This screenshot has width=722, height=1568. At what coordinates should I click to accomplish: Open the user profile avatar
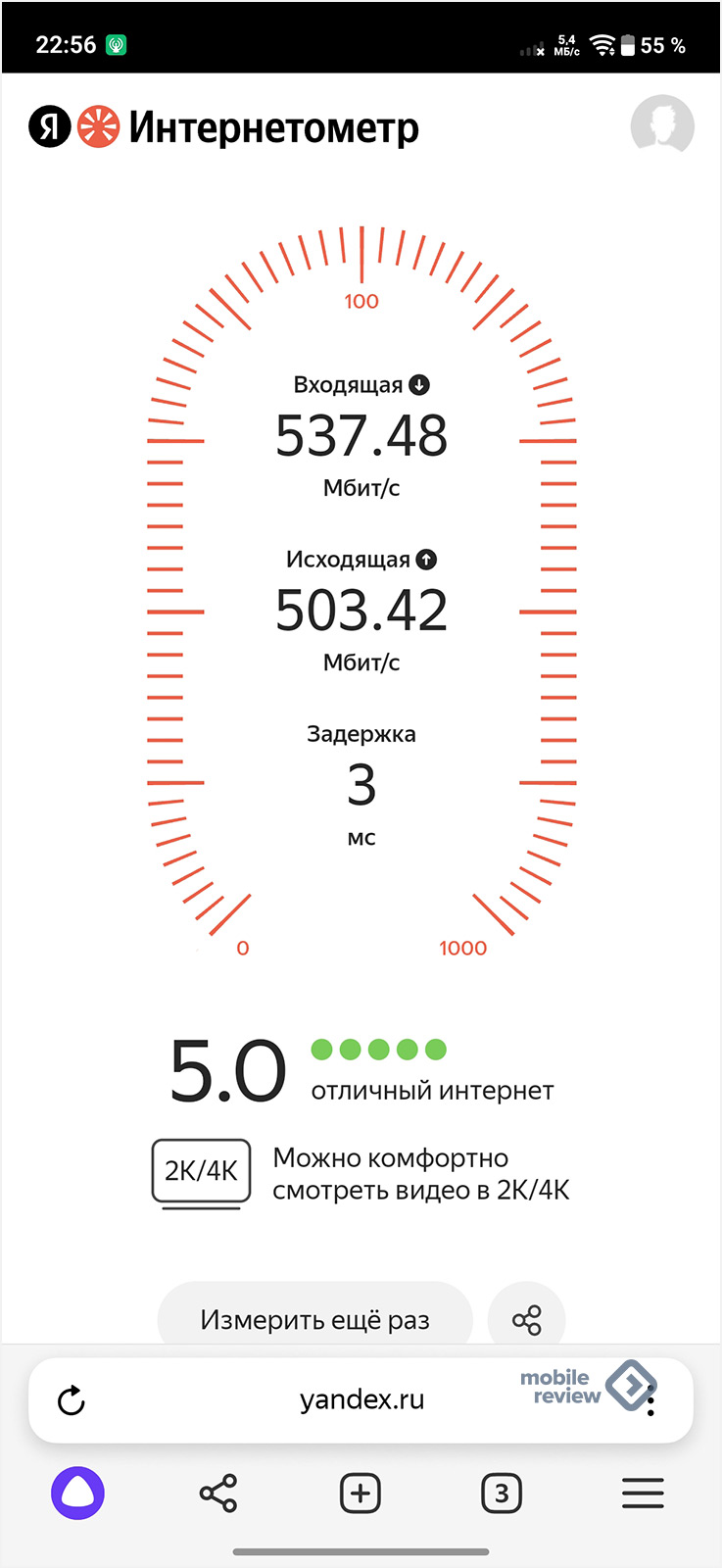point(662,125)
